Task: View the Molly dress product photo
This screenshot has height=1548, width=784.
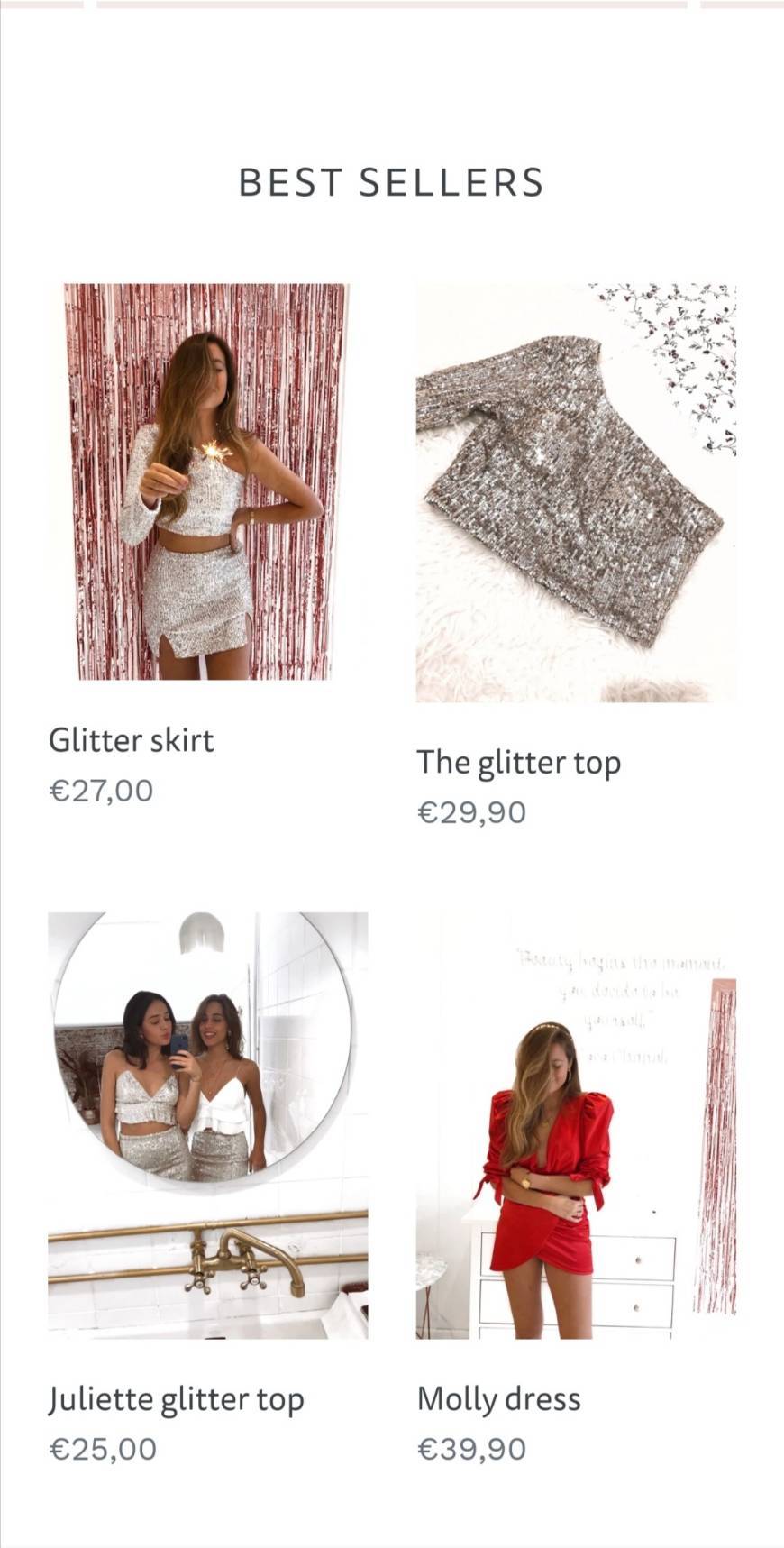Action: (x=576, y=1125)
